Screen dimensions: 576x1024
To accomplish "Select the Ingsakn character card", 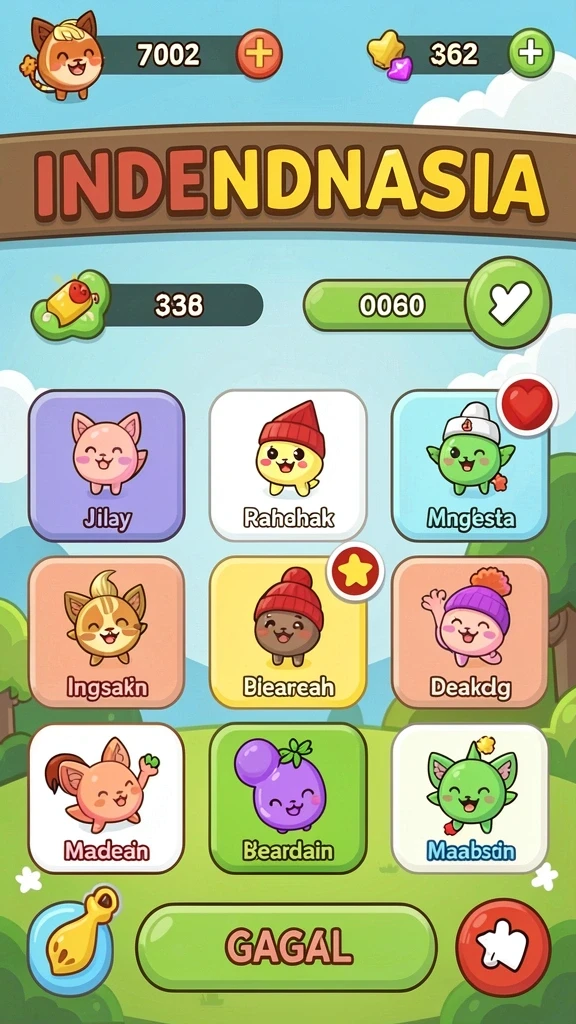I will tap(106, 632).
